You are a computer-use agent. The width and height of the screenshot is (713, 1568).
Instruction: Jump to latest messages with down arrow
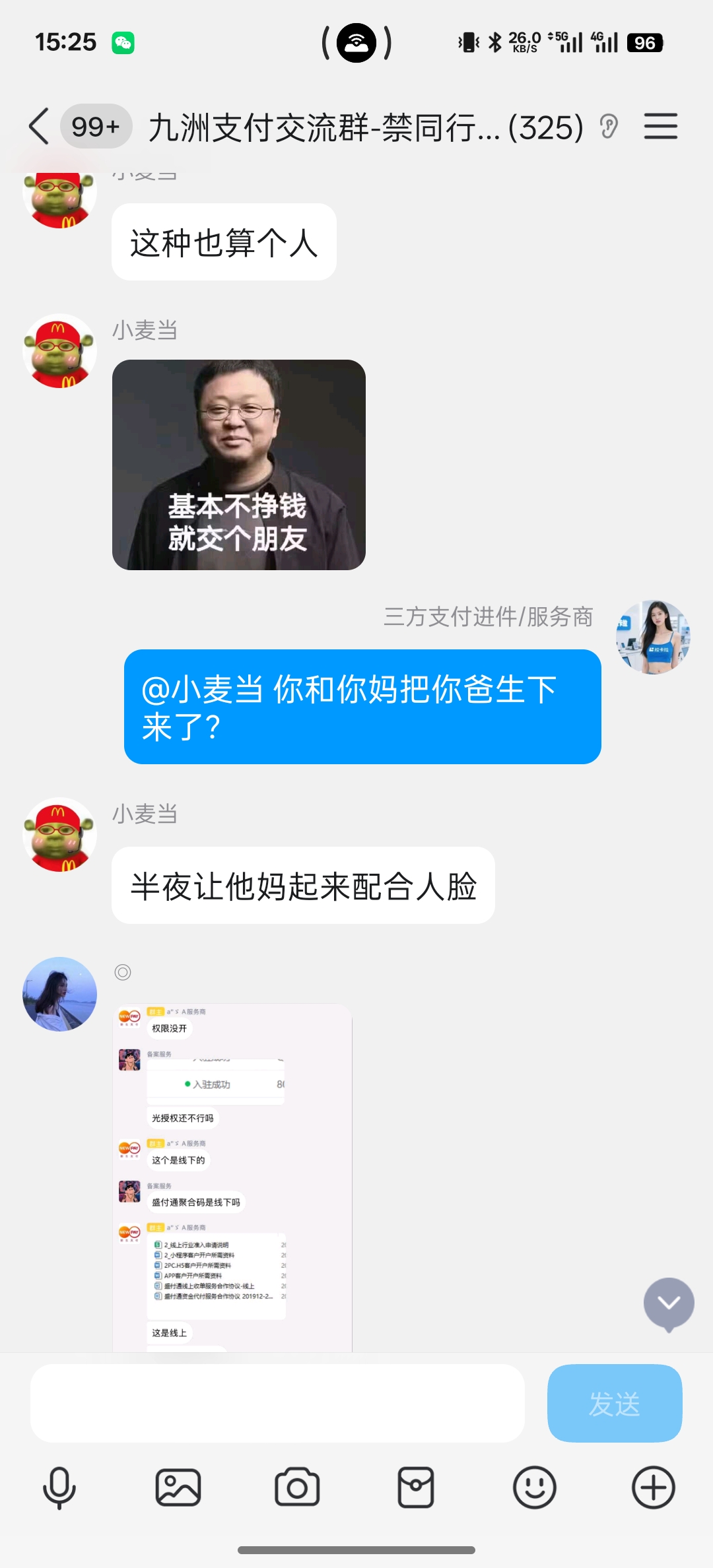(x=669, y=1303)
